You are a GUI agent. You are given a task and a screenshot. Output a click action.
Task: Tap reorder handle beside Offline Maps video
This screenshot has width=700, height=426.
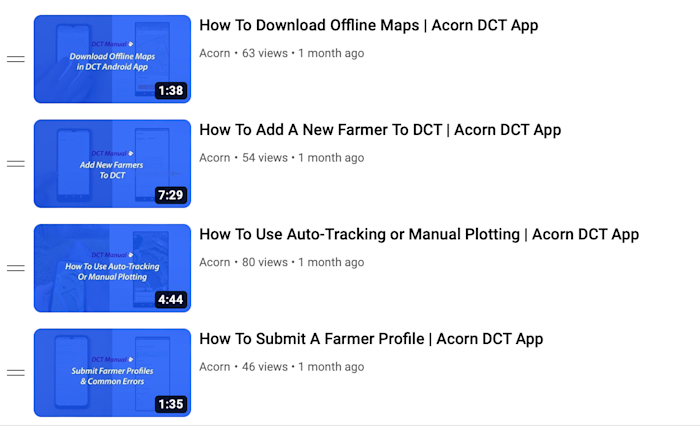(x=16, y=60)
